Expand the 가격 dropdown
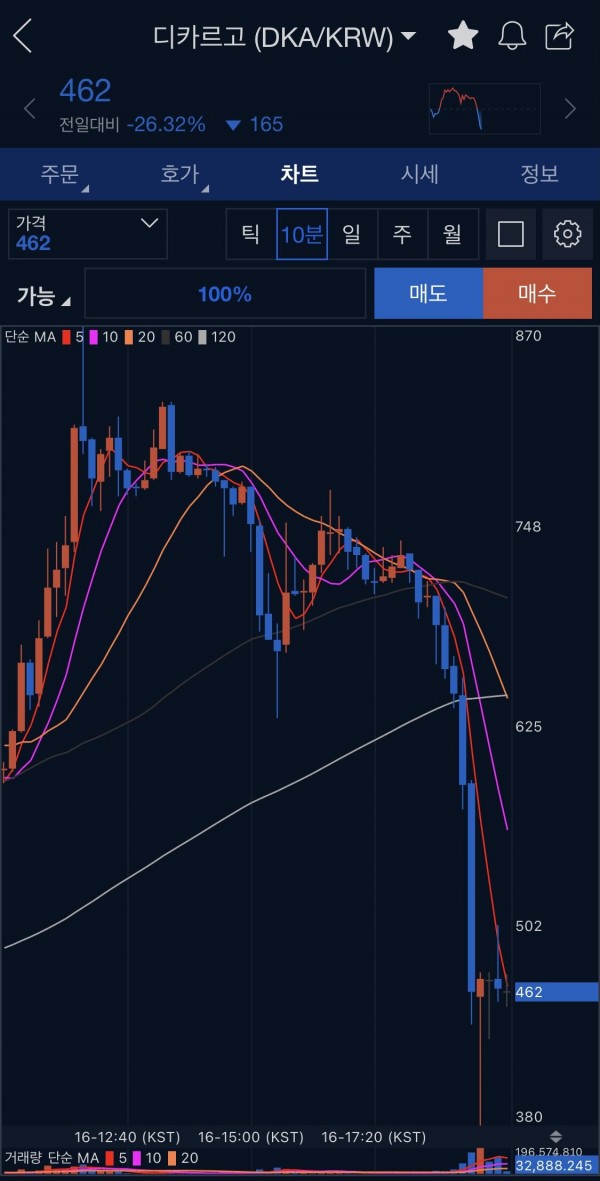 point(88,233)
